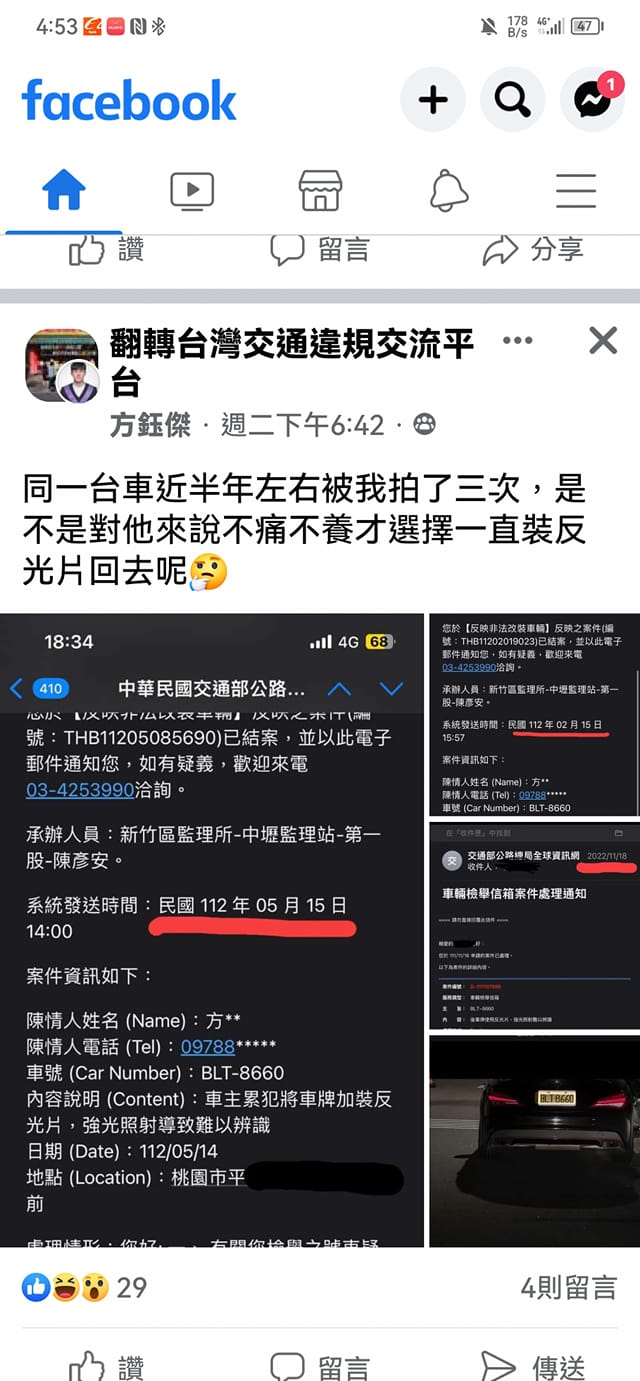View 方鈺傑's profile
Screen dimensions: 640x1381
(x=150, y=425)
